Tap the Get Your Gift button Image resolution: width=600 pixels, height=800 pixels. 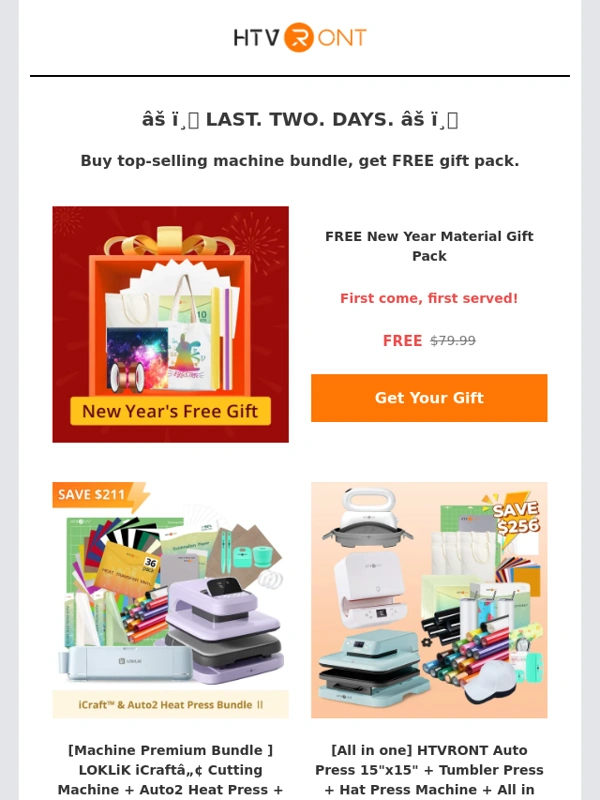click(429, 398)
